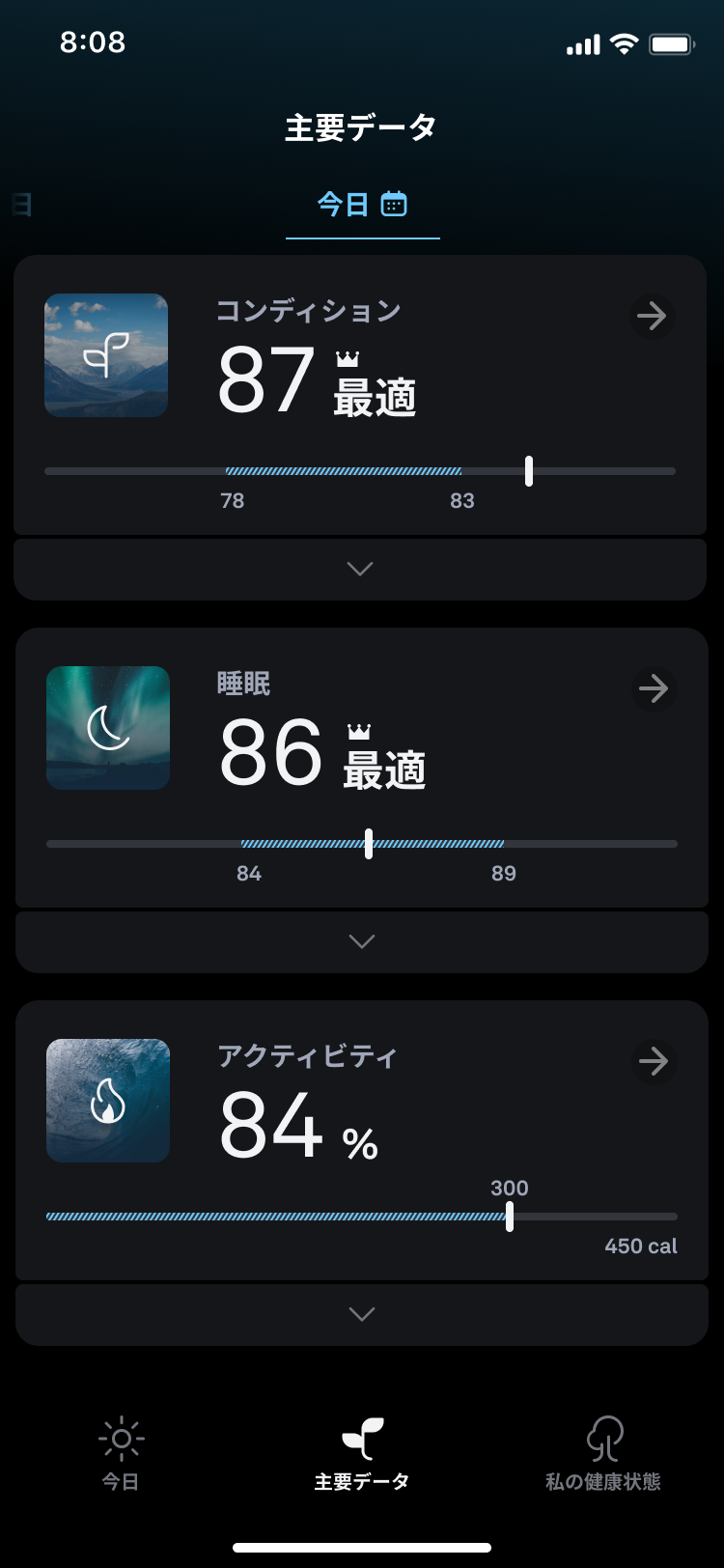Open アクティビティ details arrow
This screenshot has height=1568, width=724.
click(654, 1061)
